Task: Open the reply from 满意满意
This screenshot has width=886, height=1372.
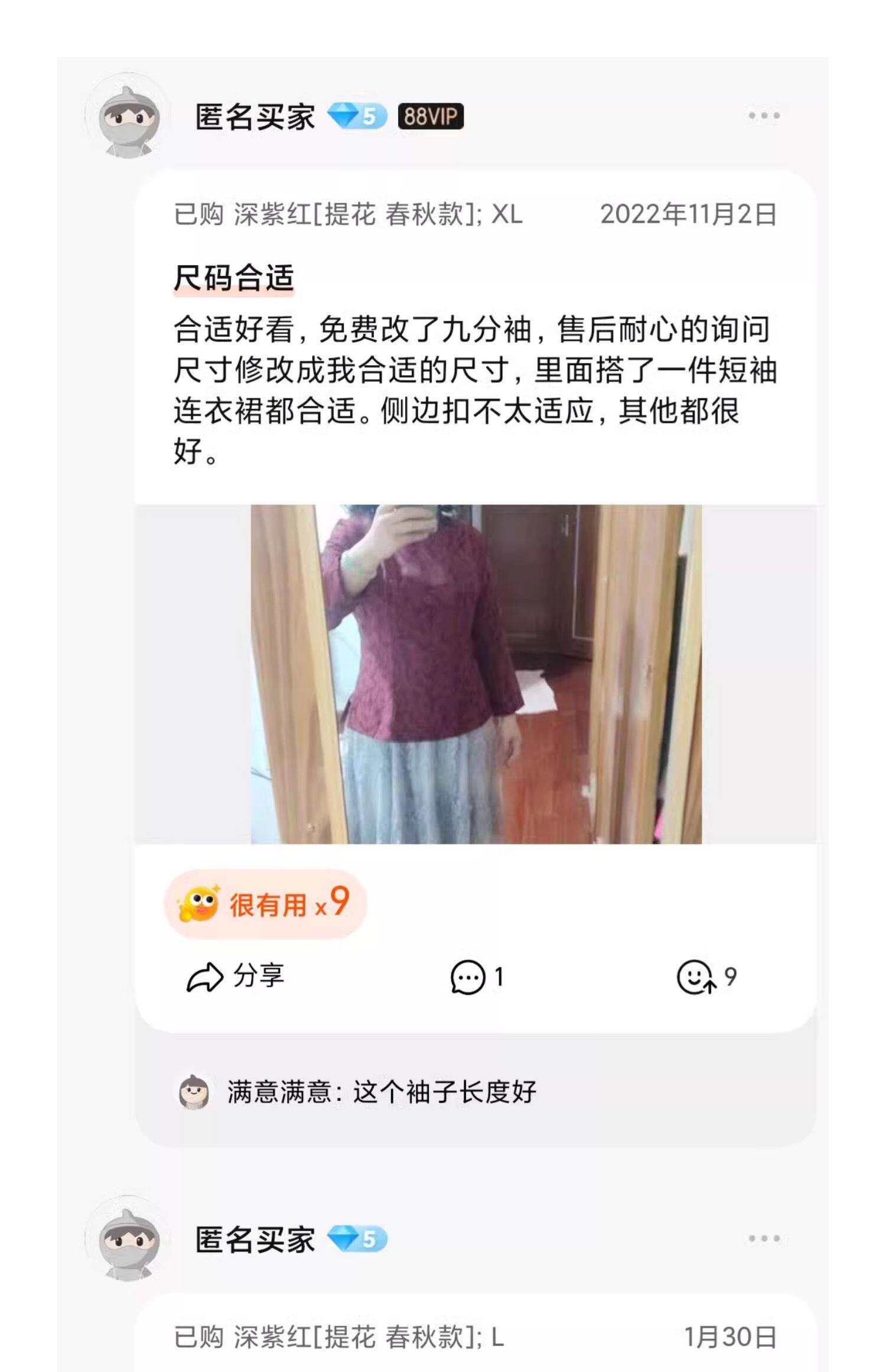Action: coord(358,1092)
